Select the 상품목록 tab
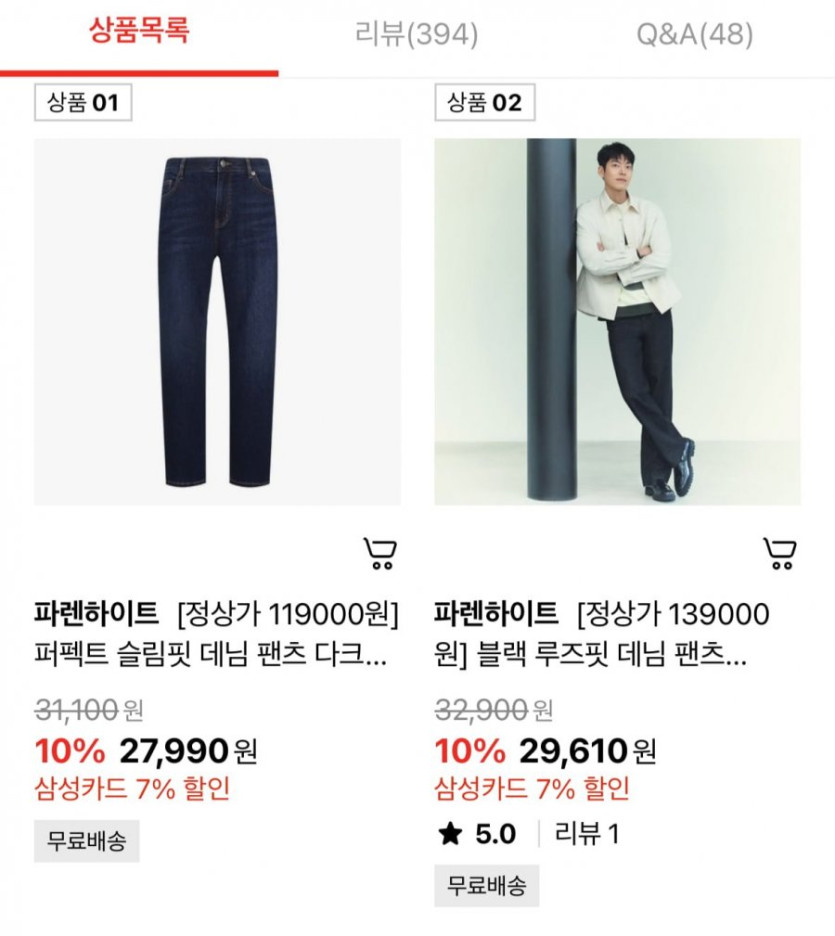The image size is (835, 936). point(139,33)
